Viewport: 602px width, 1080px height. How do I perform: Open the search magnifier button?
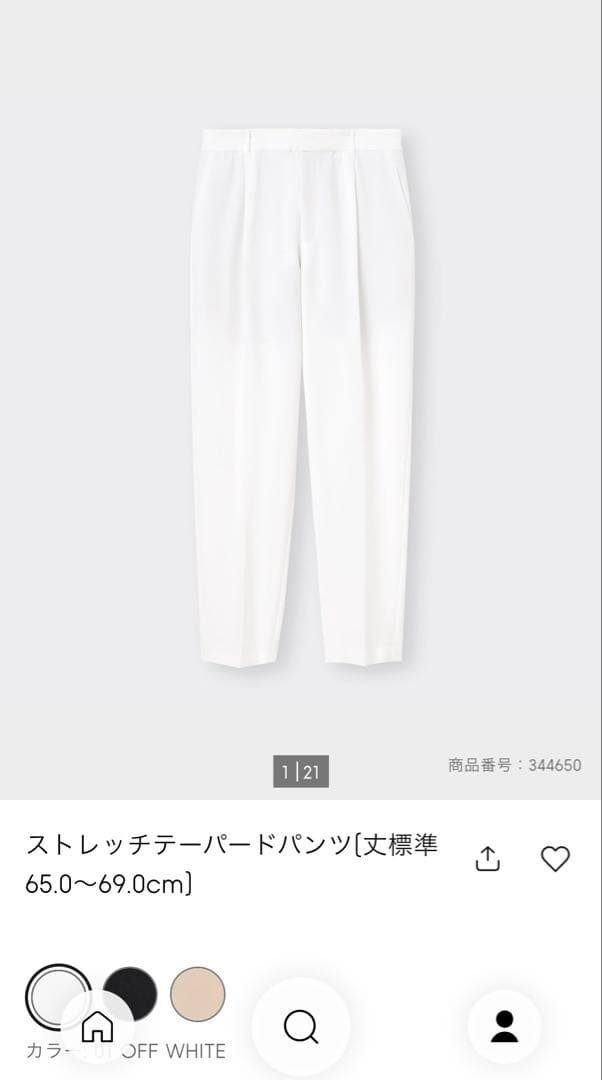coord(300,1026)
